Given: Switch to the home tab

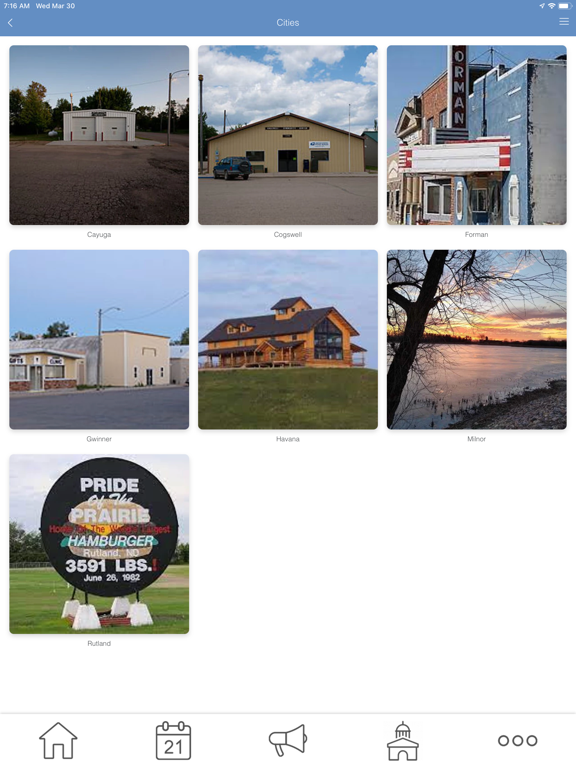Looking at the screenshot, I should [58, 741].
